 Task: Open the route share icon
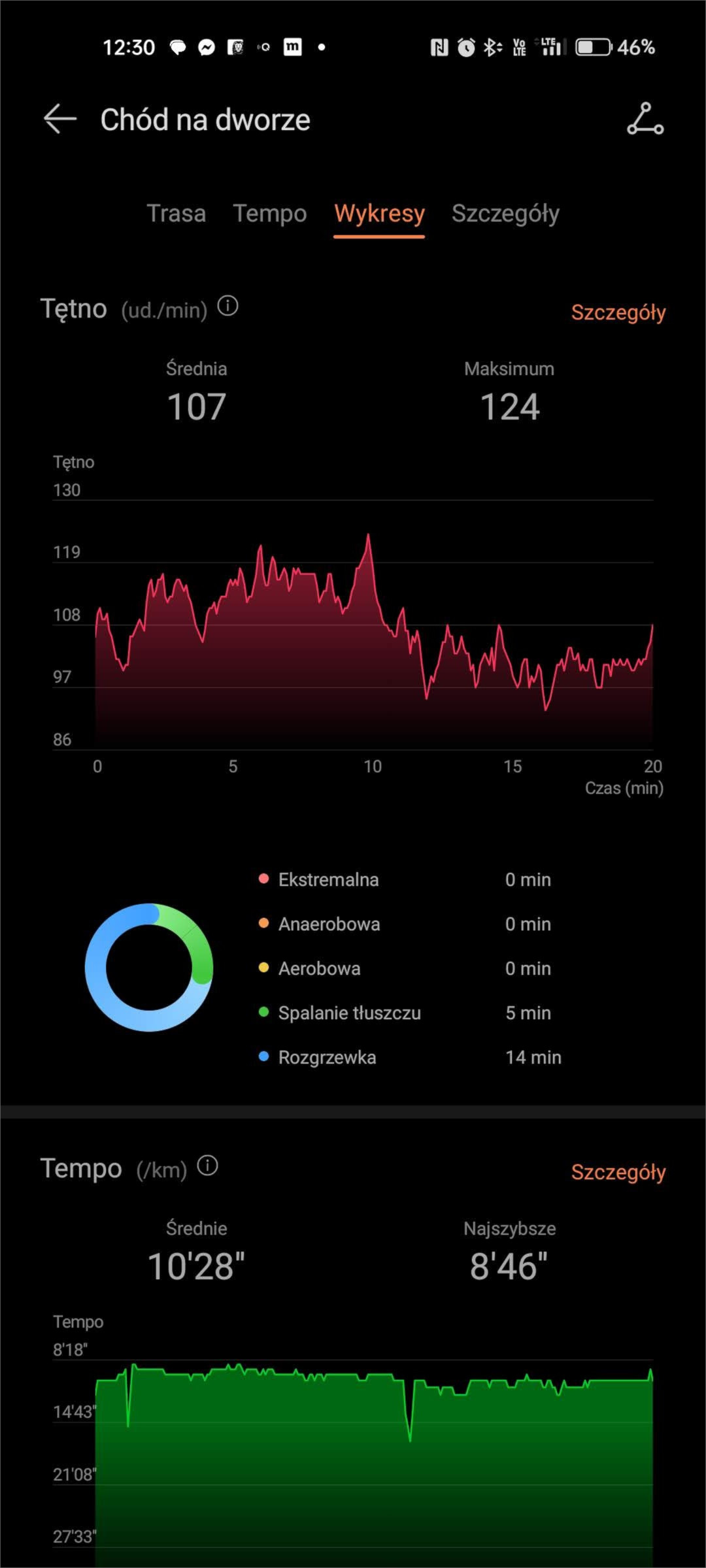coord(645,119)
